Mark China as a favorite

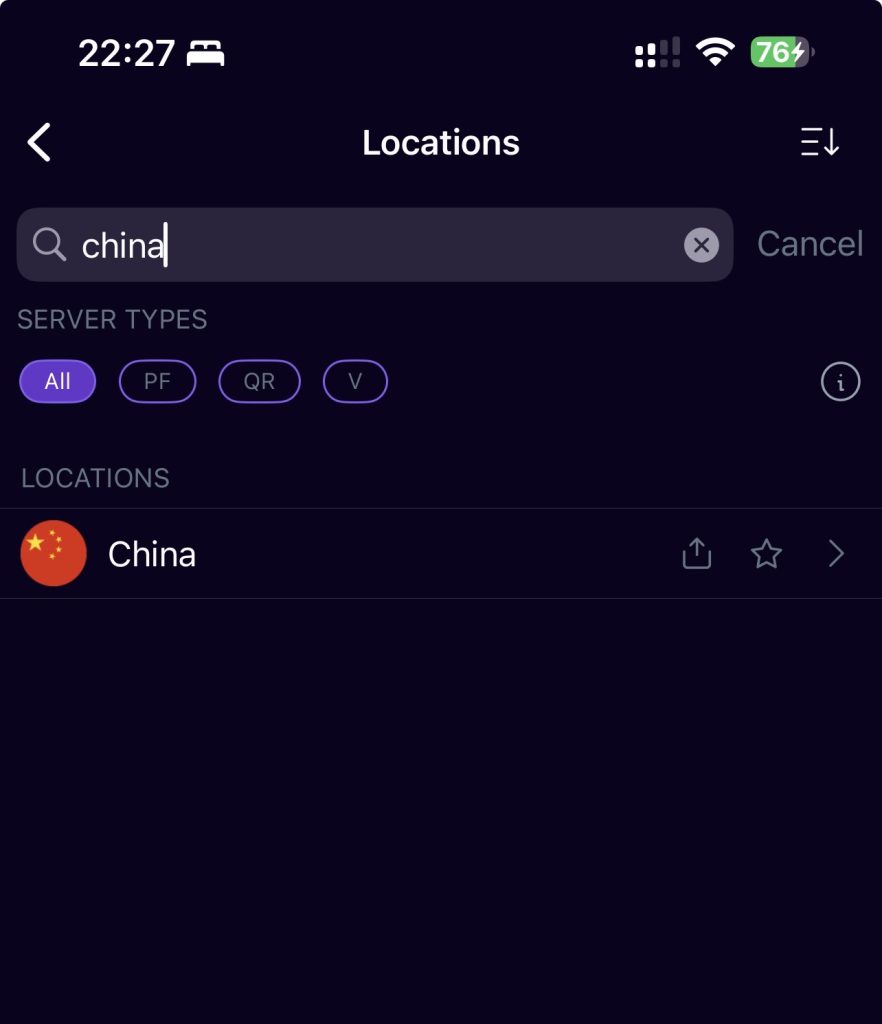766,554
